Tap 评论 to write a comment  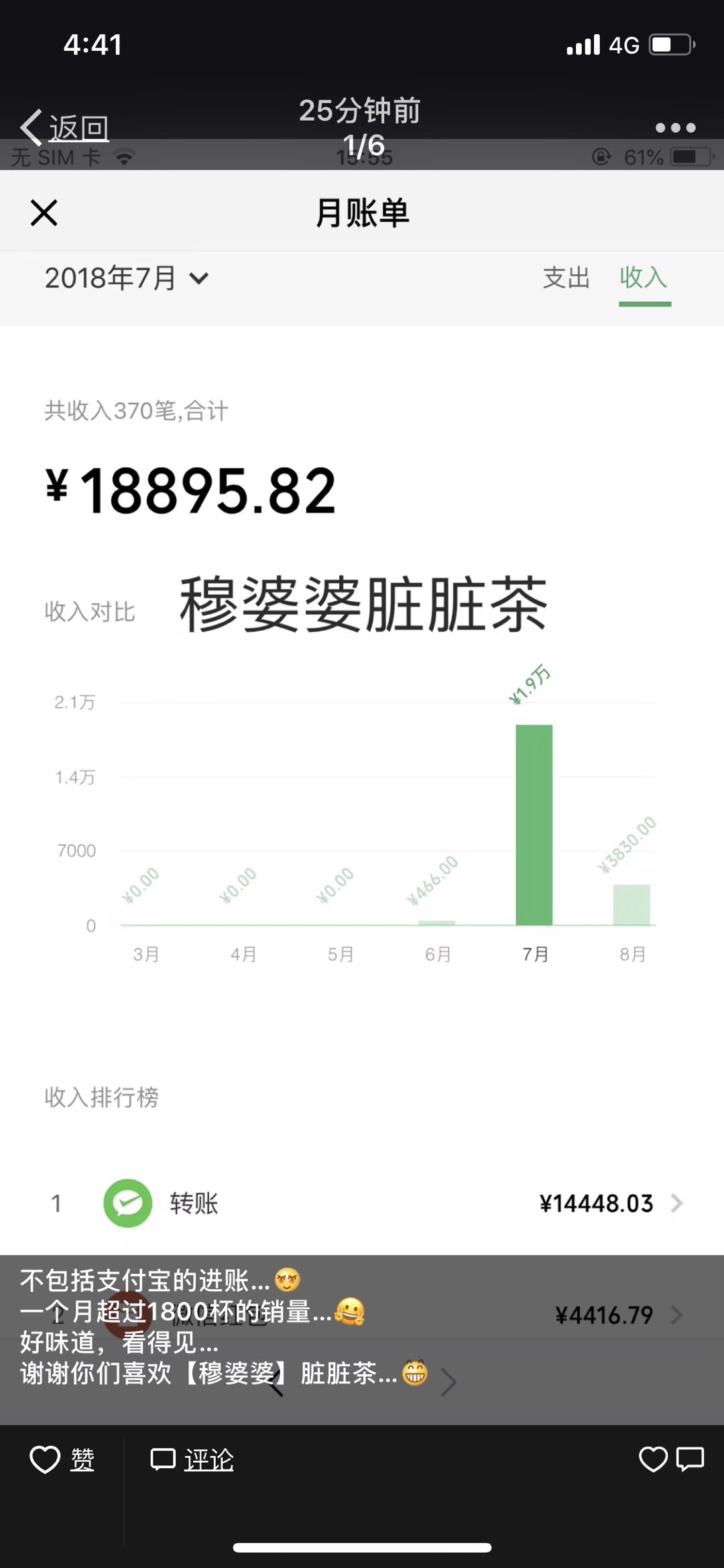[x=192, y=1459]
